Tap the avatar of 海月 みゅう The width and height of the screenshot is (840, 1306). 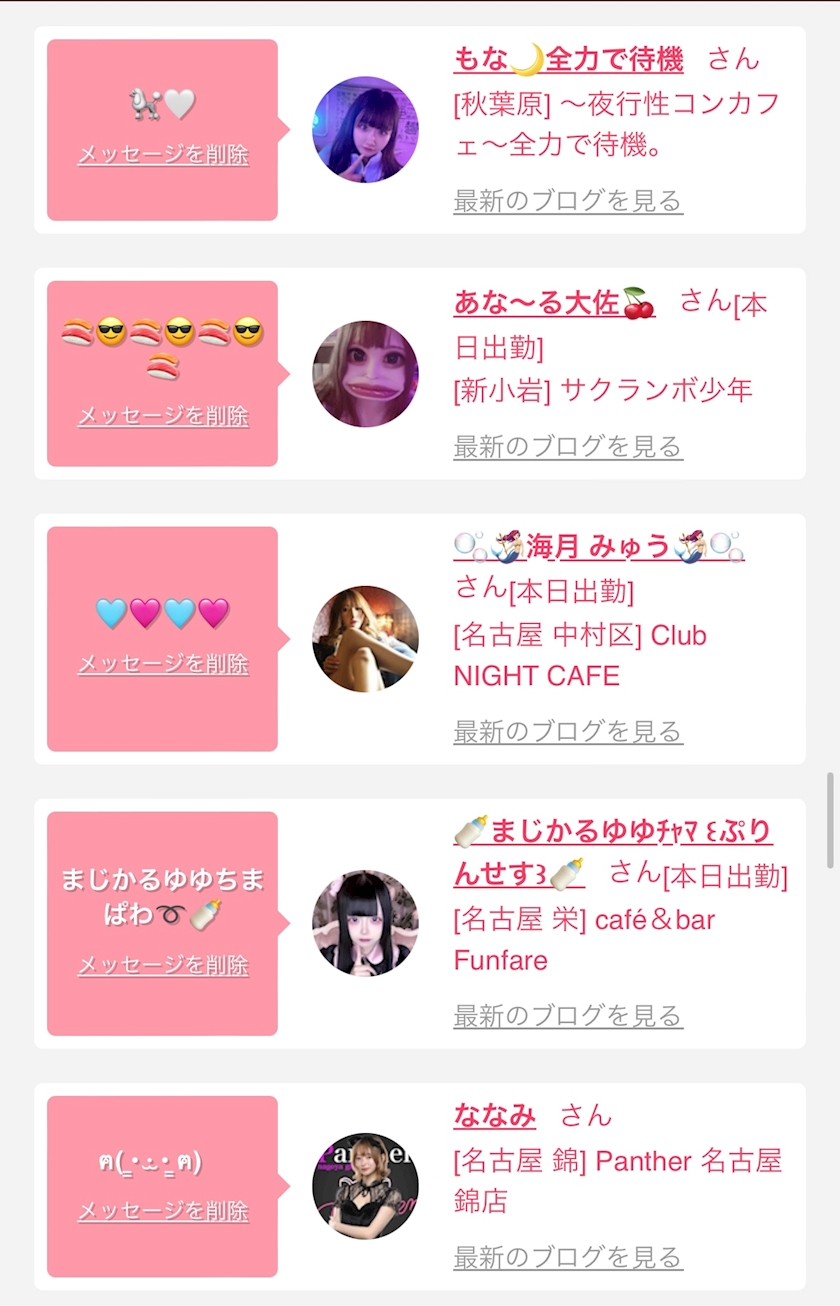365,639
